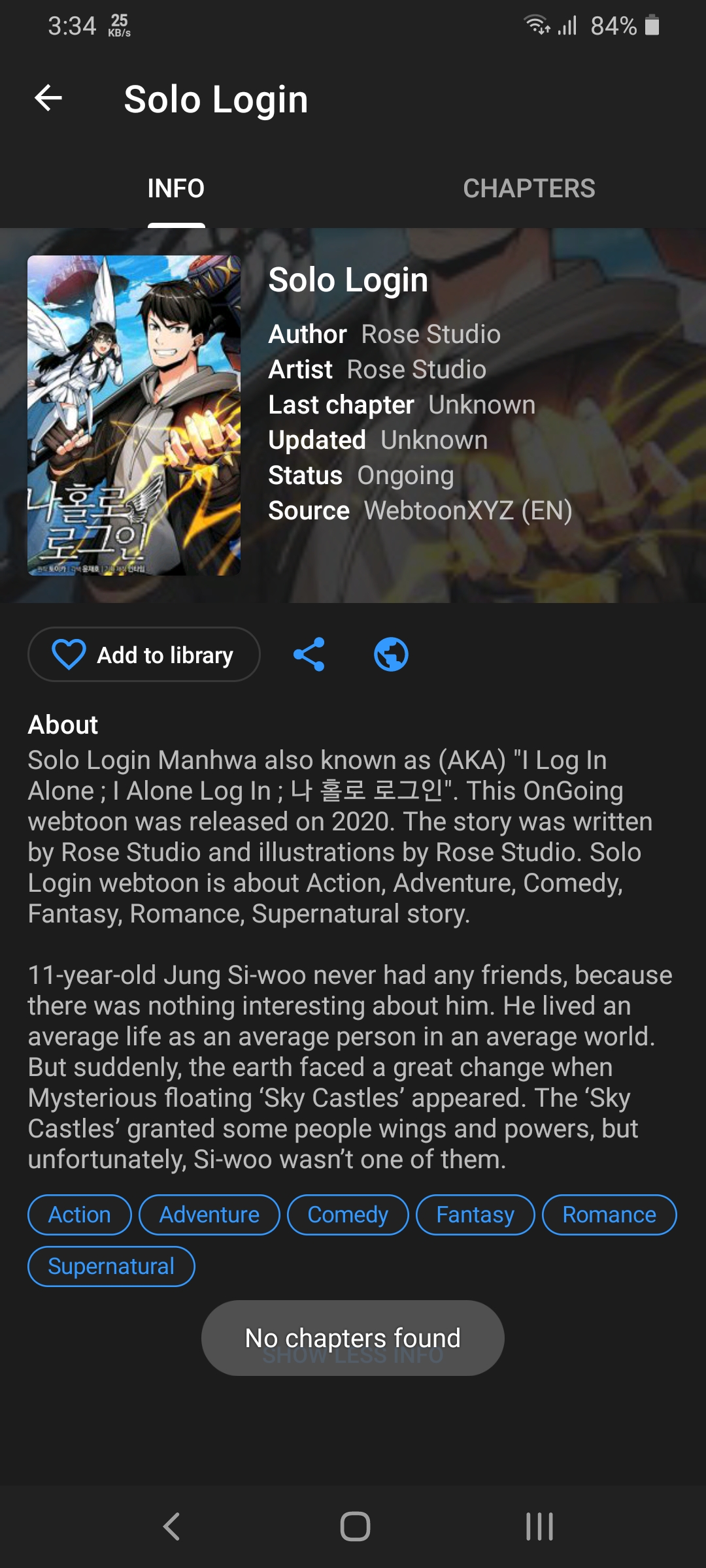
Task: Add Solo Login to library
Action: pyautogui.click(x=144, y=654)
